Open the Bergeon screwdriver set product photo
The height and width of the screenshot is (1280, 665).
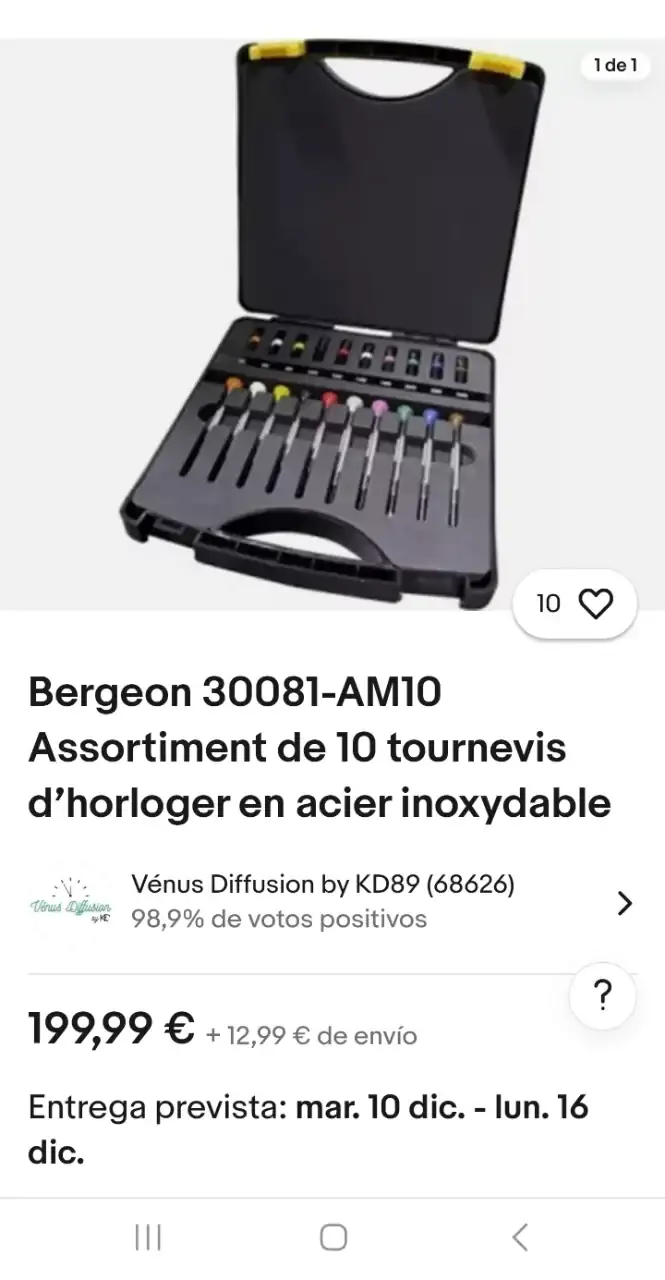pyautogui.click(x=332, y=320)
